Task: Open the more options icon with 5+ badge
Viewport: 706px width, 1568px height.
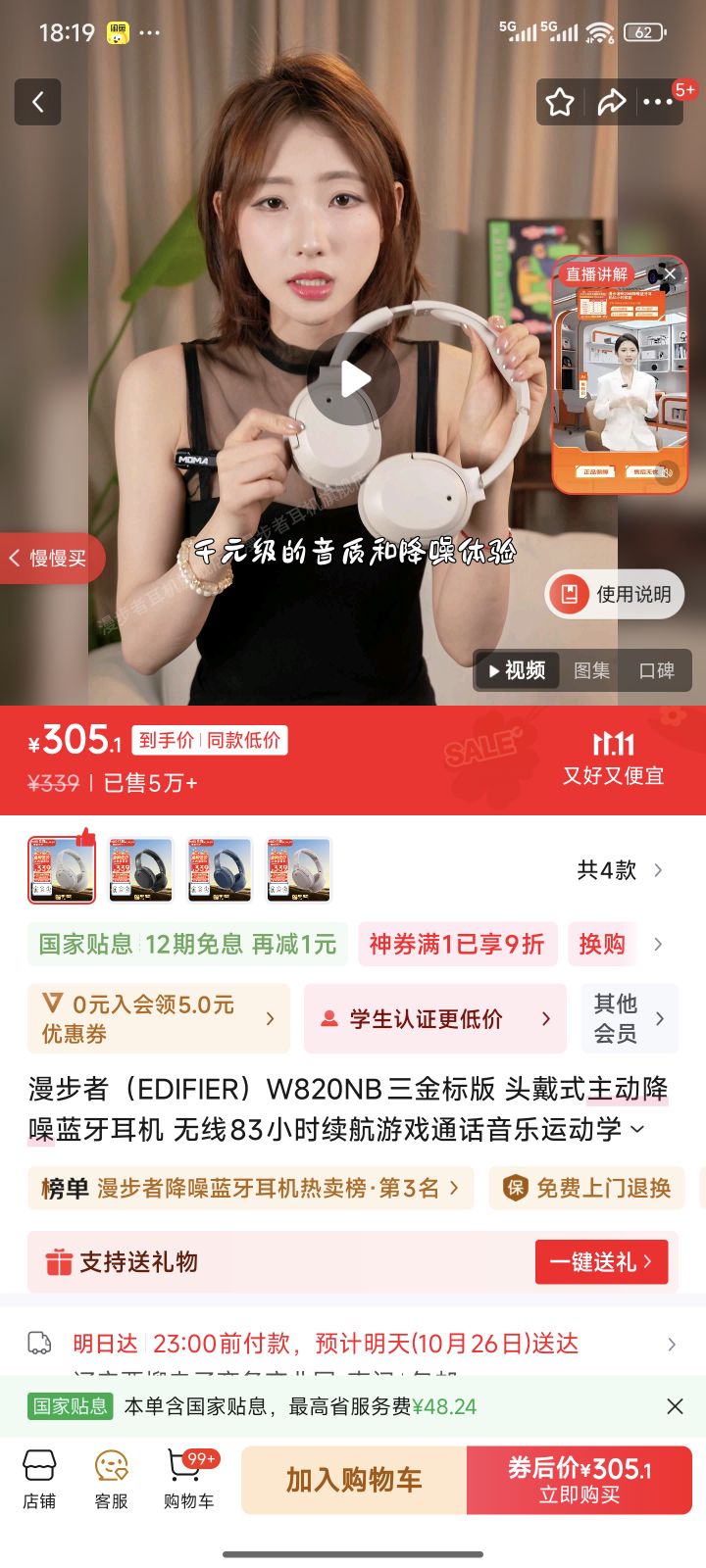Action: 659,102
